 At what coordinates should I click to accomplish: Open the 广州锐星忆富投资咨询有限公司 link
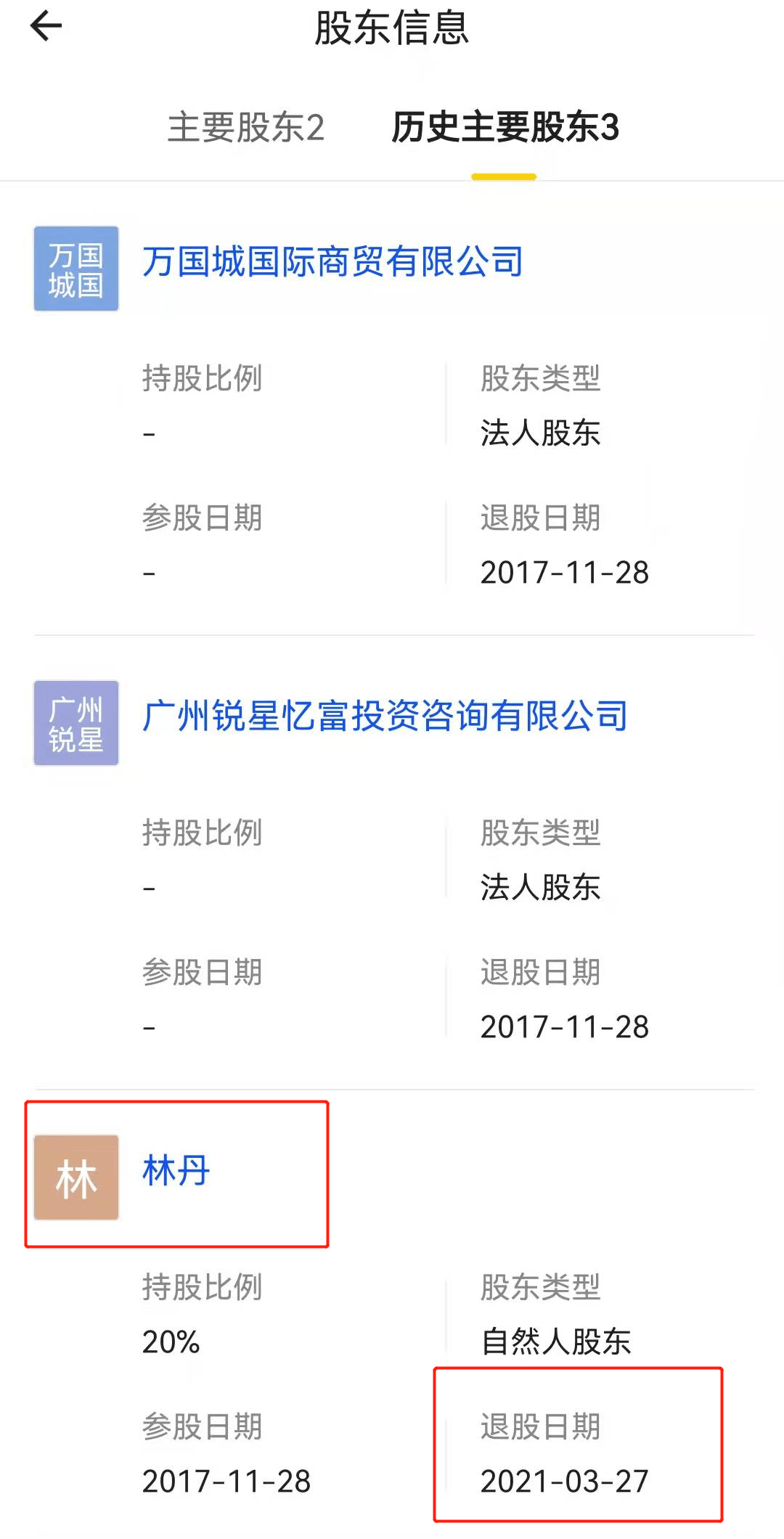click(x=385, y=717)
